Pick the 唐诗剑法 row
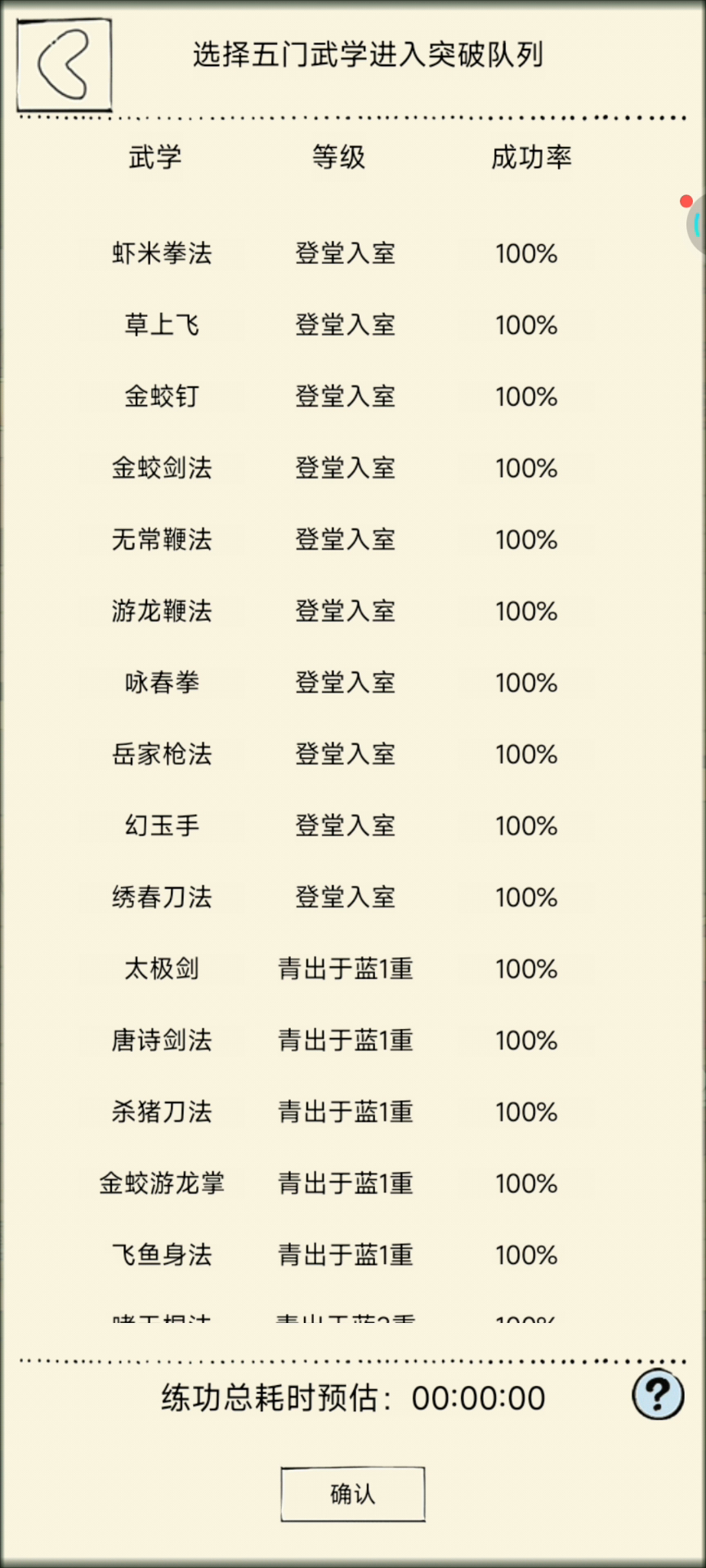The width and height of the screenshot is (706, 1568). coord(335,1040)
